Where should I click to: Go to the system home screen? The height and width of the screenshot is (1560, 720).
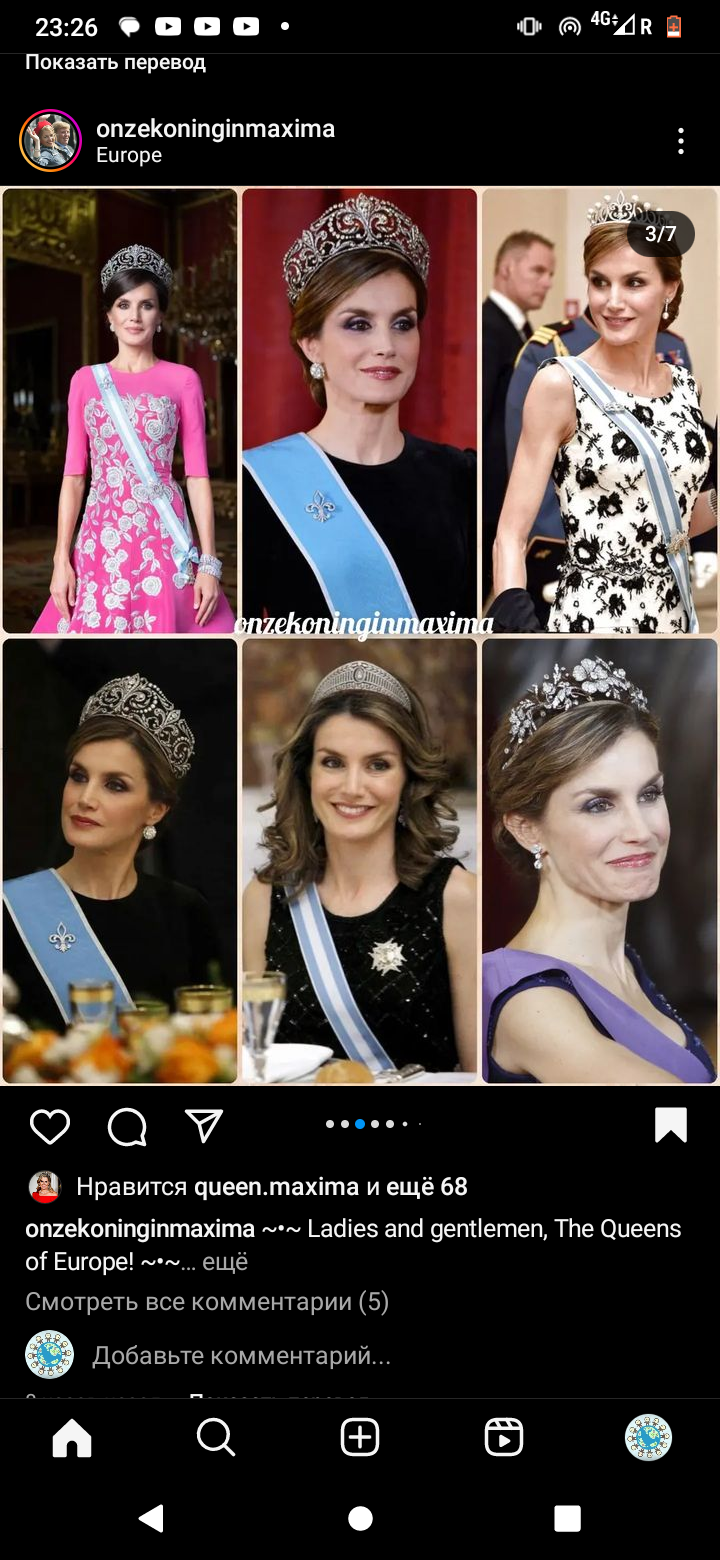click(360, 1519)
